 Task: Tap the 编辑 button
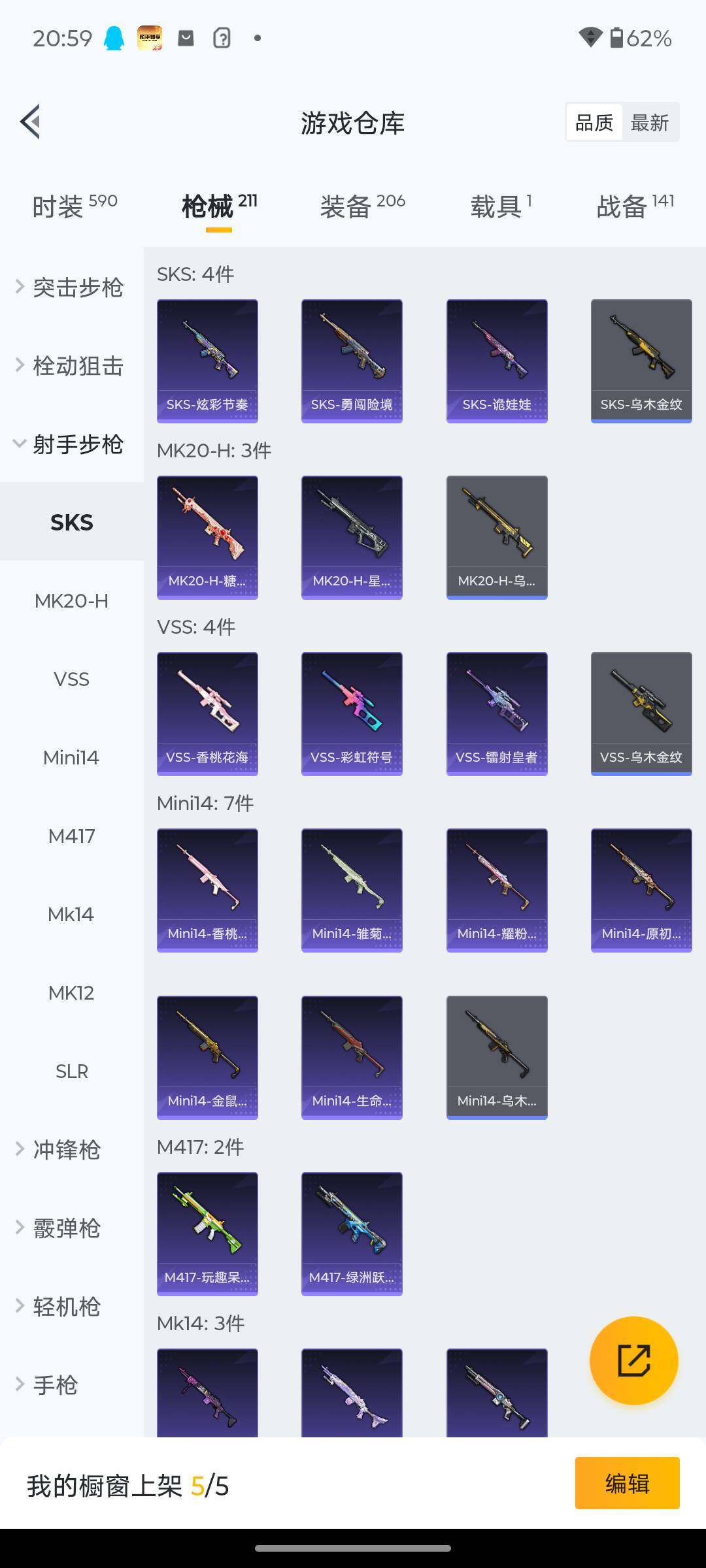[627, 1483]
